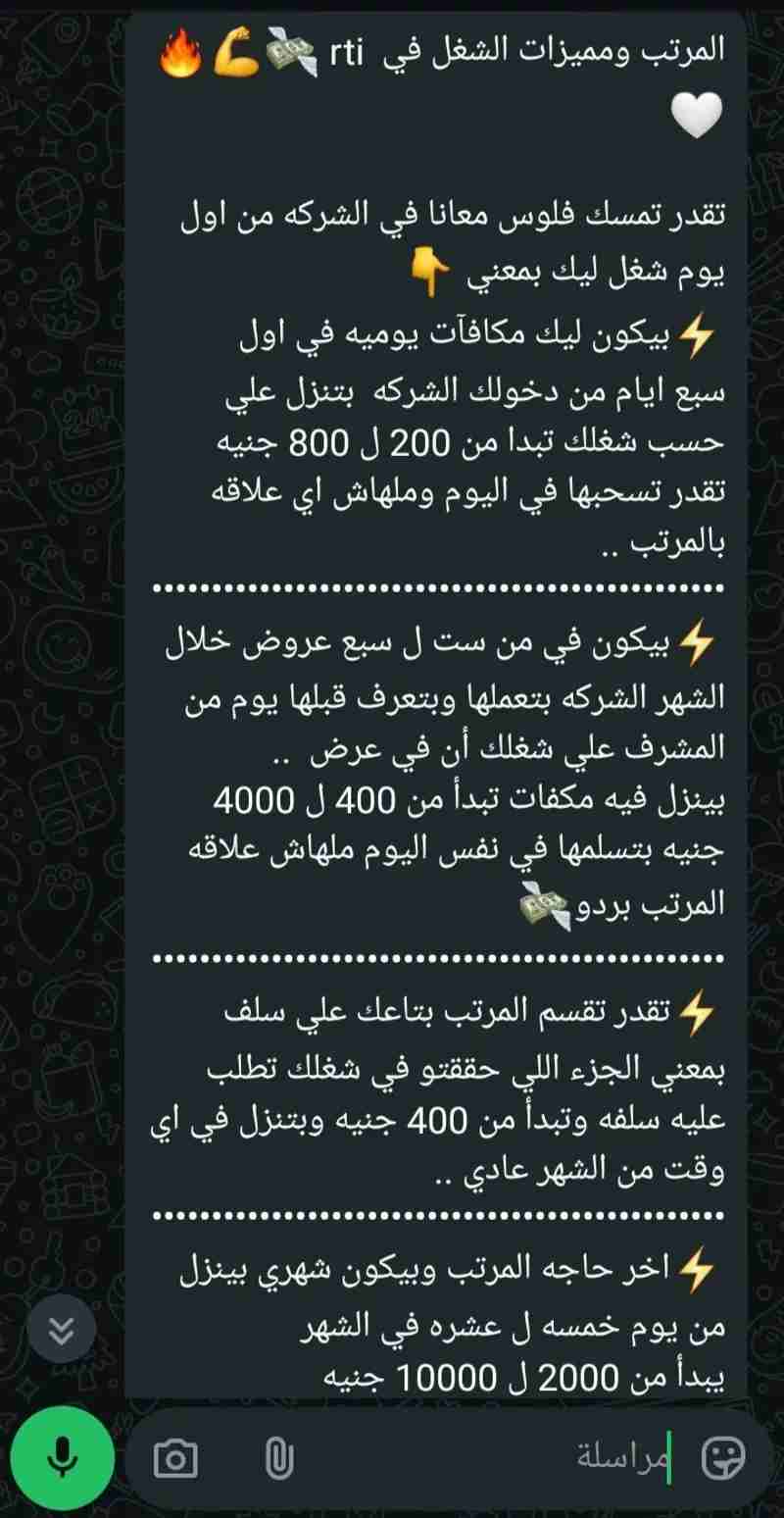This screenshot has width=784, height=1518.
Task: Open the camera from the message bar
Action: click(x=175, y=1459)
